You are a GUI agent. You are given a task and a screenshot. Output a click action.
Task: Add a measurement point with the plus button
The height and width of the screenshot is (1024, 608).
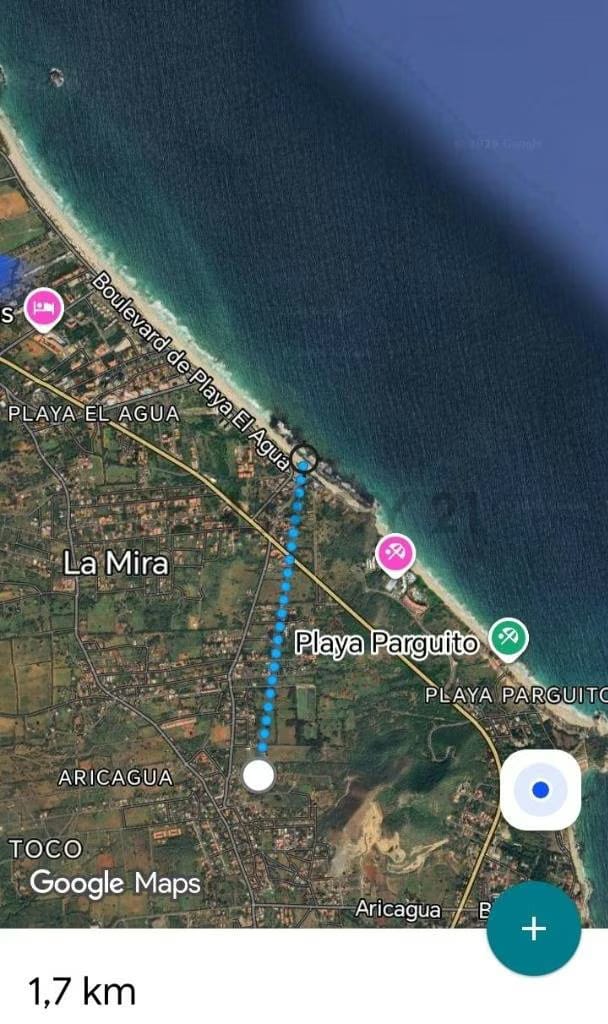(534, 928)
